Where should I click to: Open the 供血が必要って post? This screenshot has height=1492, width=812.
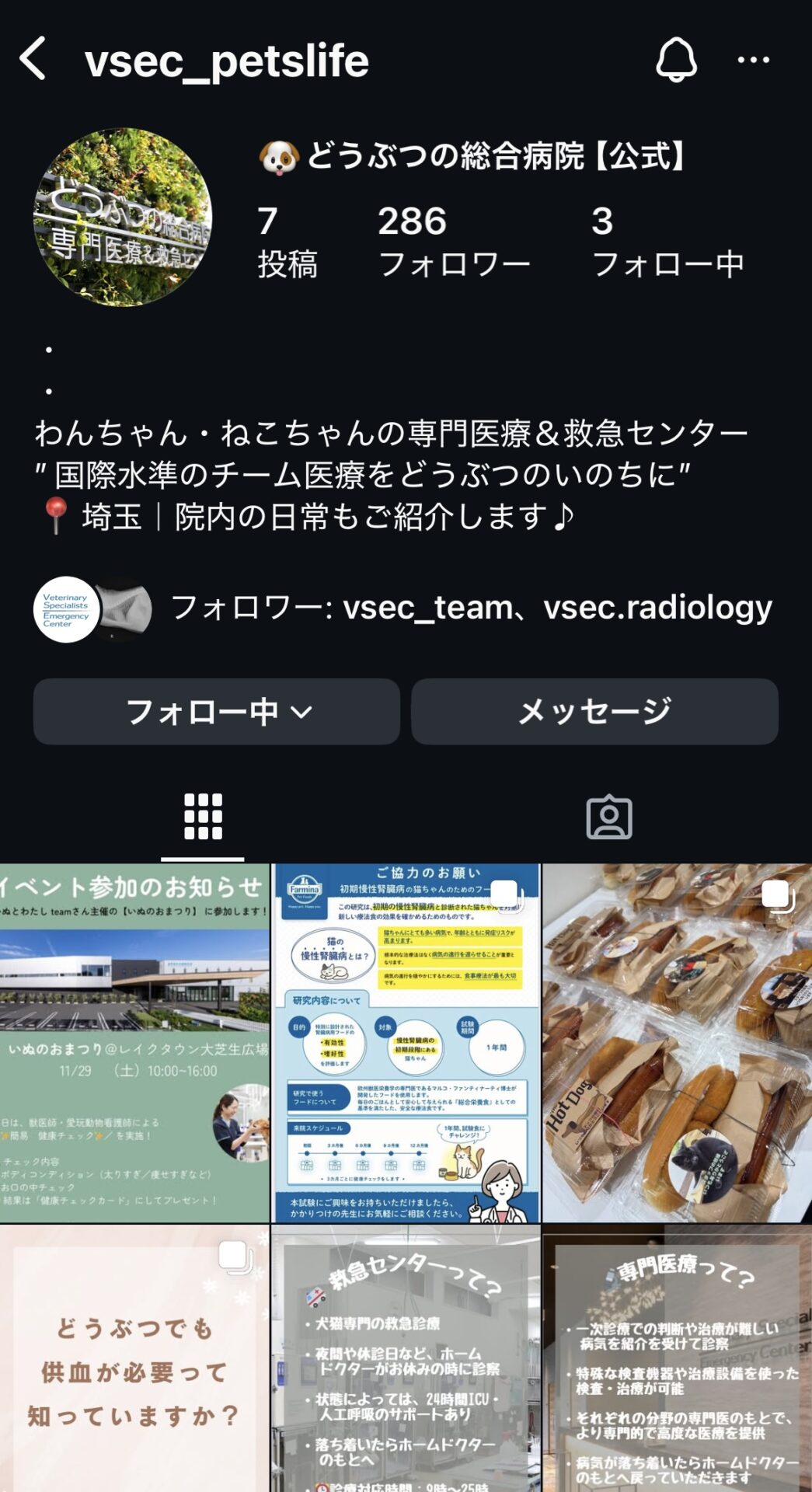tap(134, 1360)
